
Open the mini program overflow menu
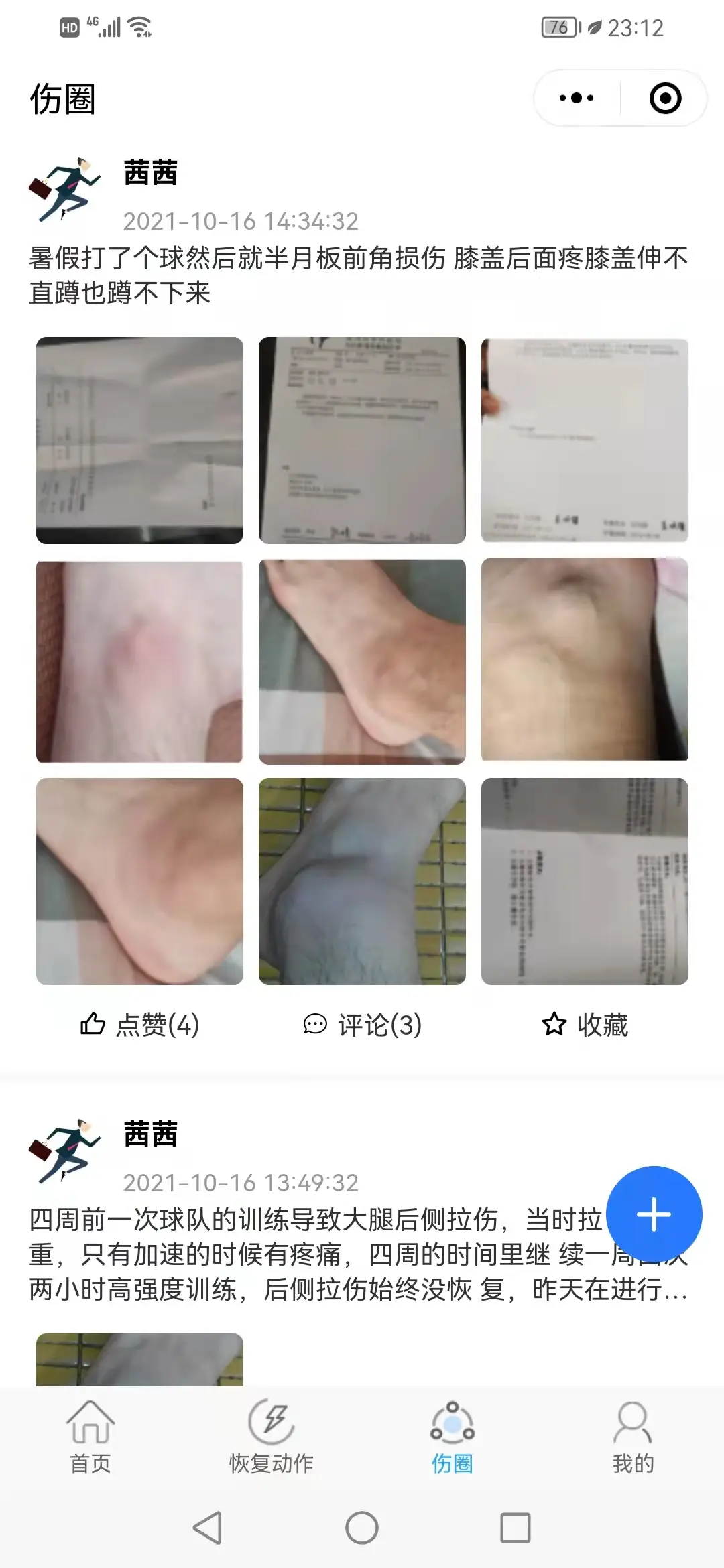[577, 99]
